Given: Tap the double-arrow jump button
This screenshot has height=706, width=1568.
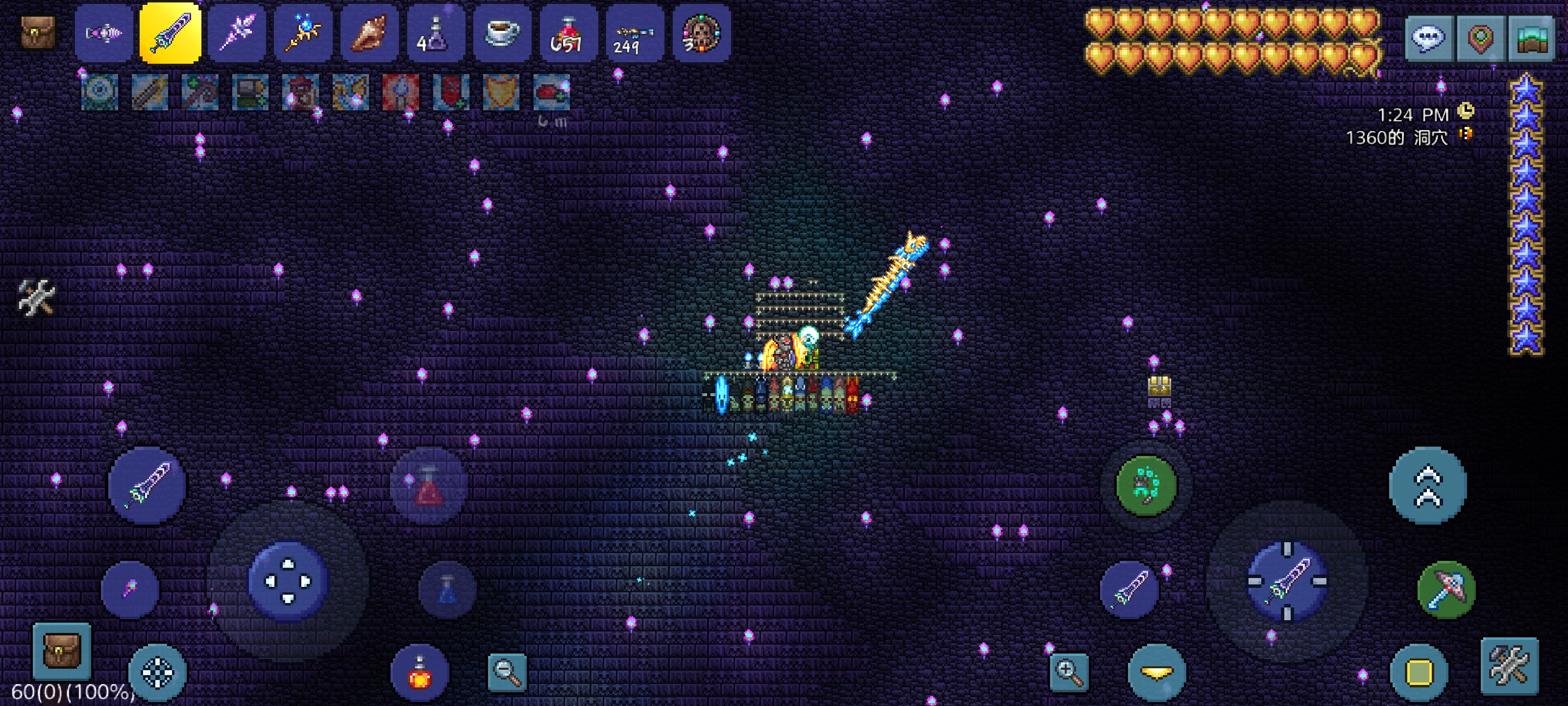Looking at the screenshot, I should pos(1427,485).
